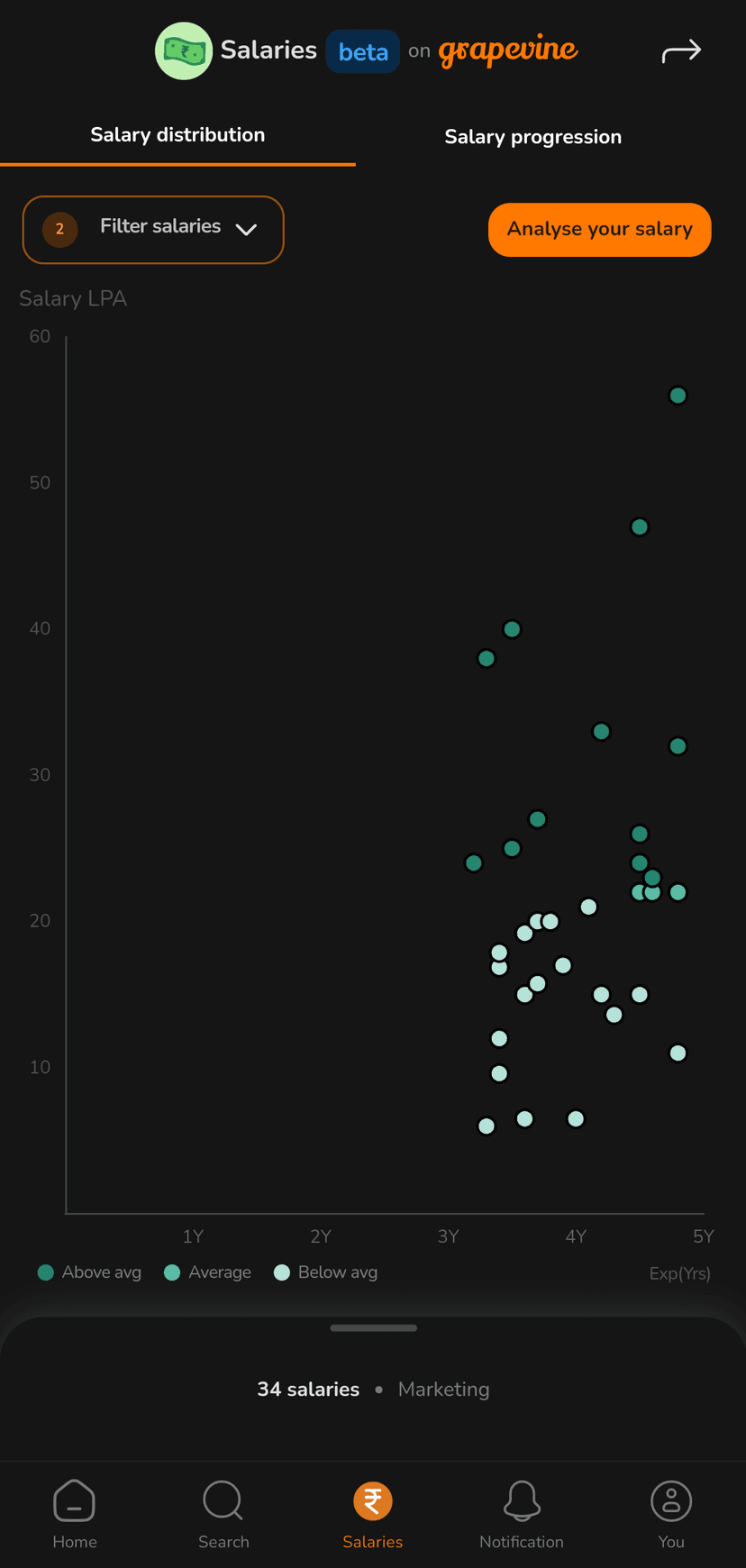Go to Home in bottom navigation
Screen dimensions: 746x1568
[x=75, y=1514]
